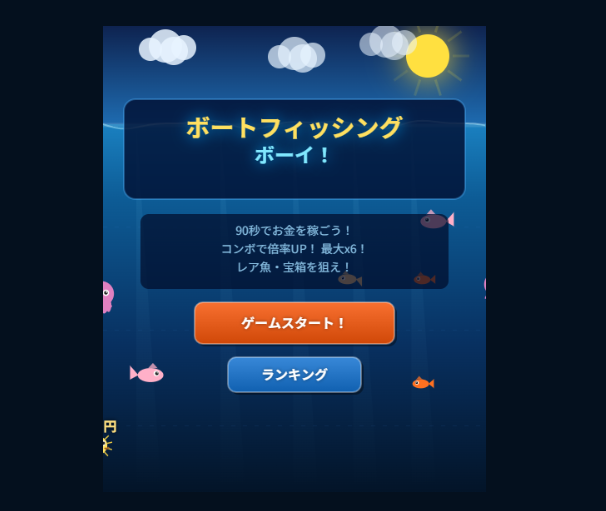The height and width of the screenshot is (511, 606).
Task: Open the ランキング leaderboard
Action: [294, 375]
